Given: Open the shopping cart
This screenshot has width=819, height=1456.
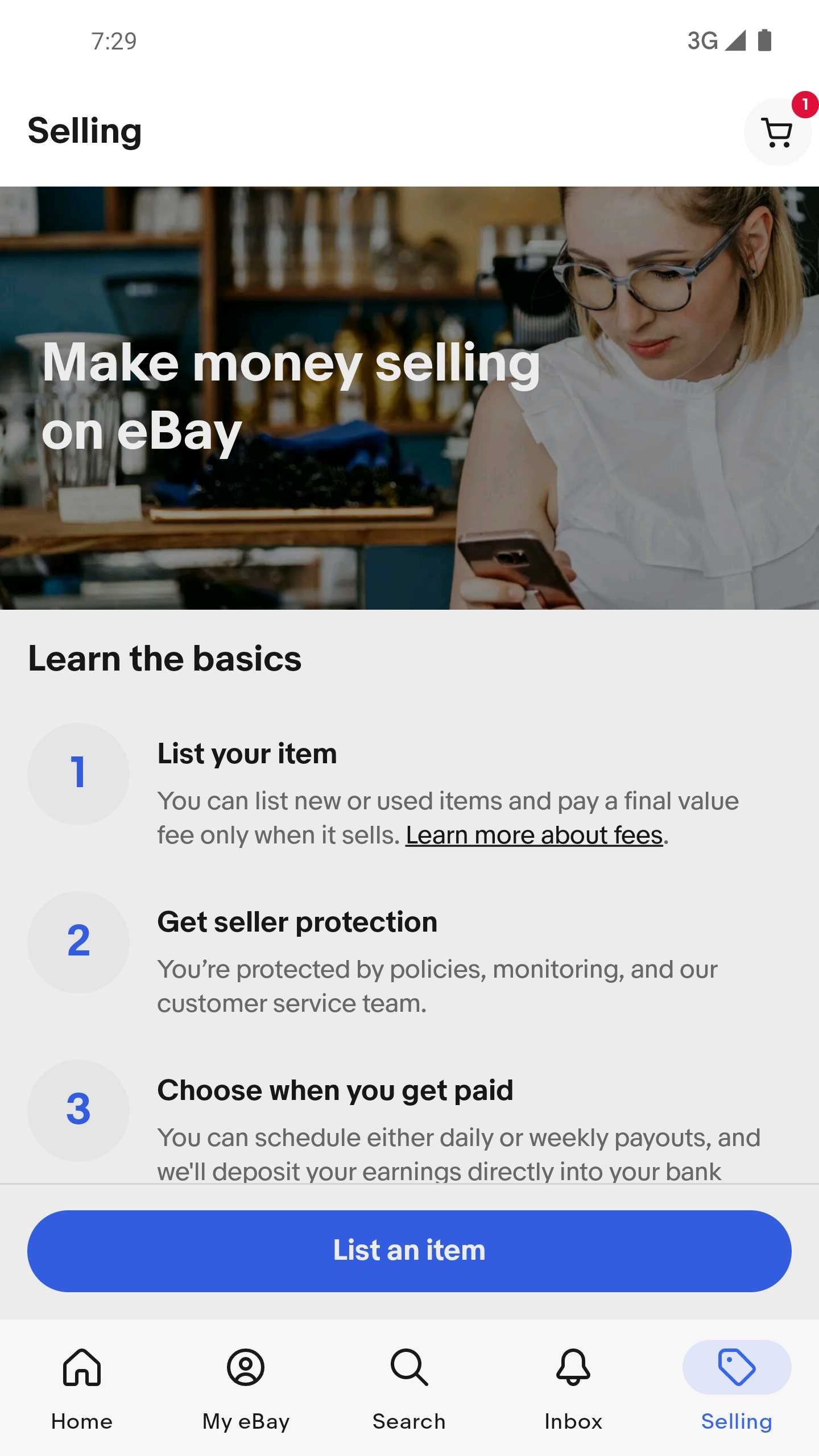Looking at the screenshot, I should tap(777, 133).
